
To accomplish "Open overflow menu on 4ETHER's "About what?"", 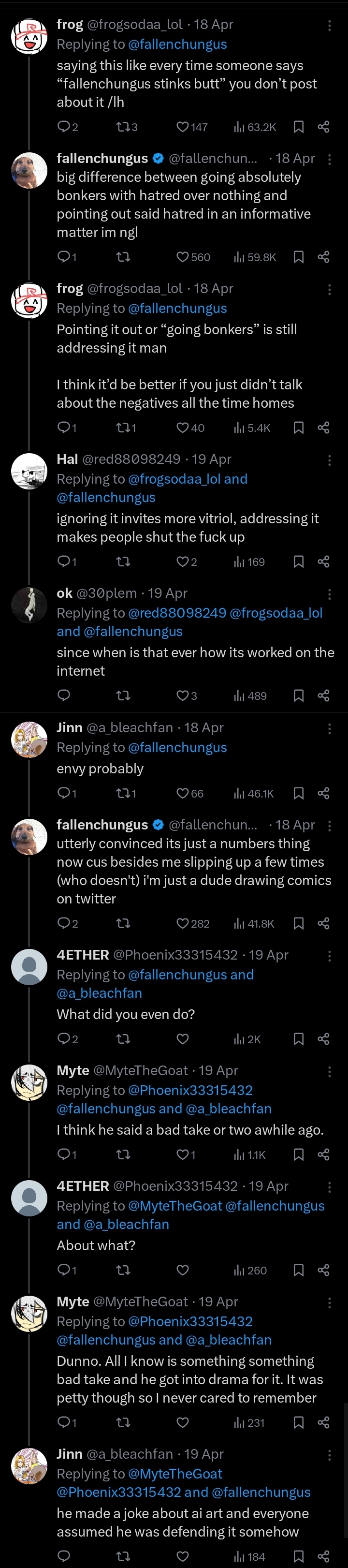I will coord(329,1187).
